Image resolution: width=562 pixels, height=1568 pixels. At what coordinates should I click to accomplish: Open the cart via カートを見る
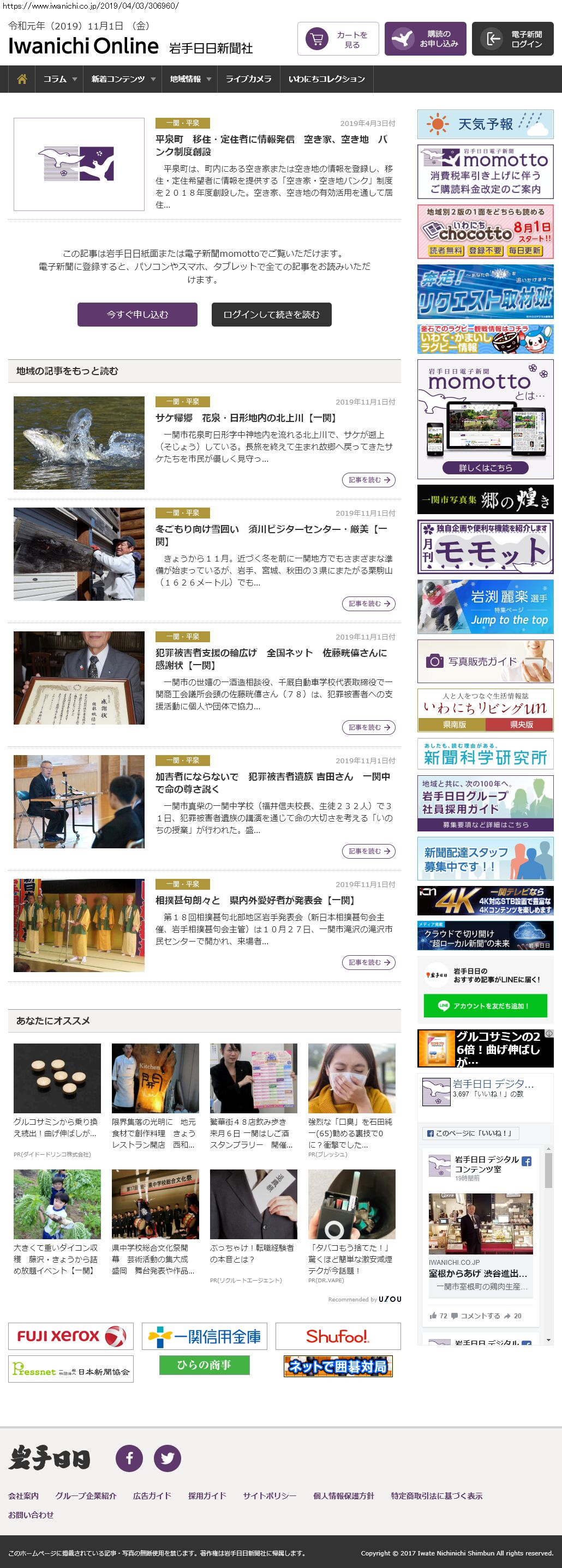pos(338,39)
